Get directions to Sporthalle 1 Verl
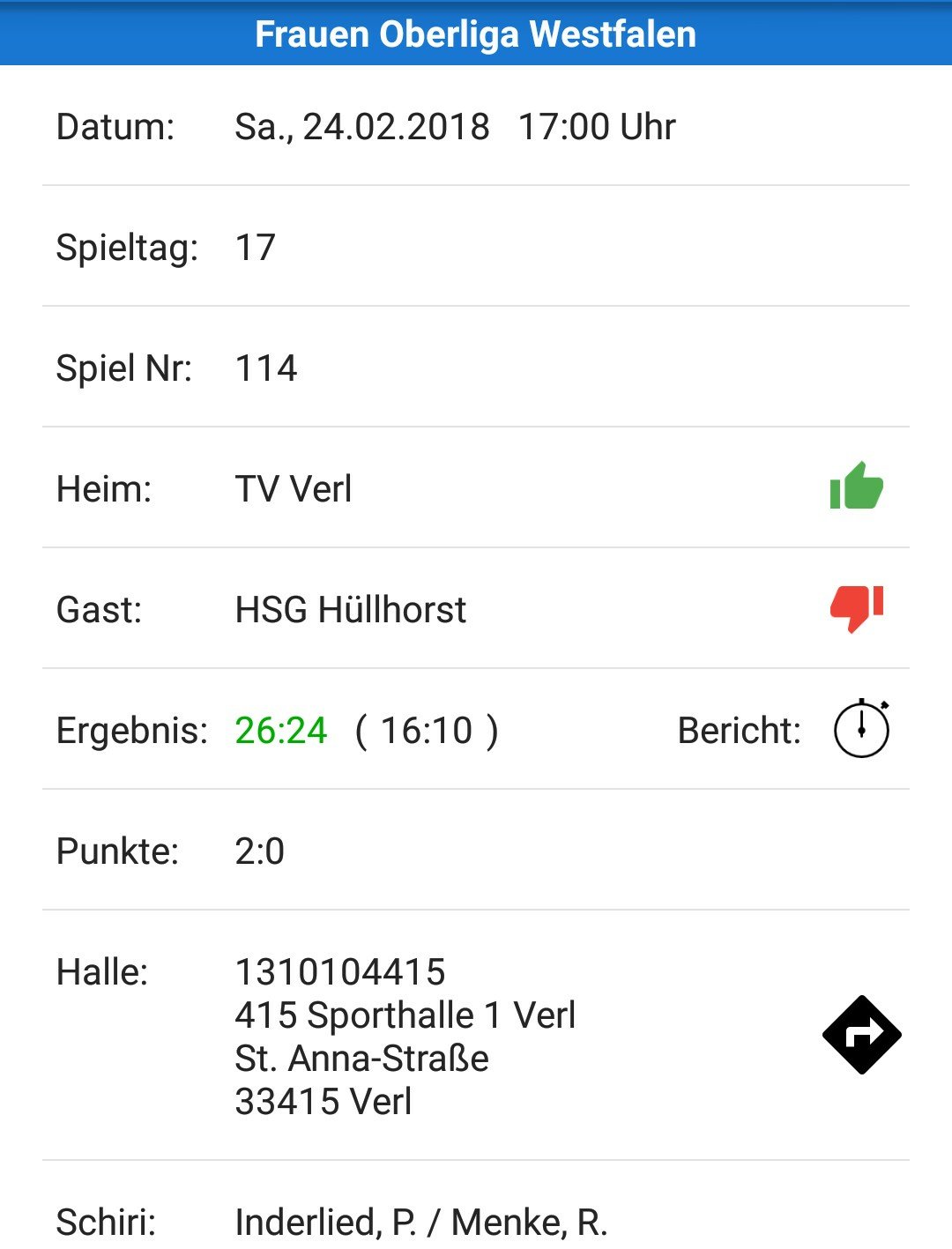The width and height of the screenshot is (952, 1249). [861, 1035]
